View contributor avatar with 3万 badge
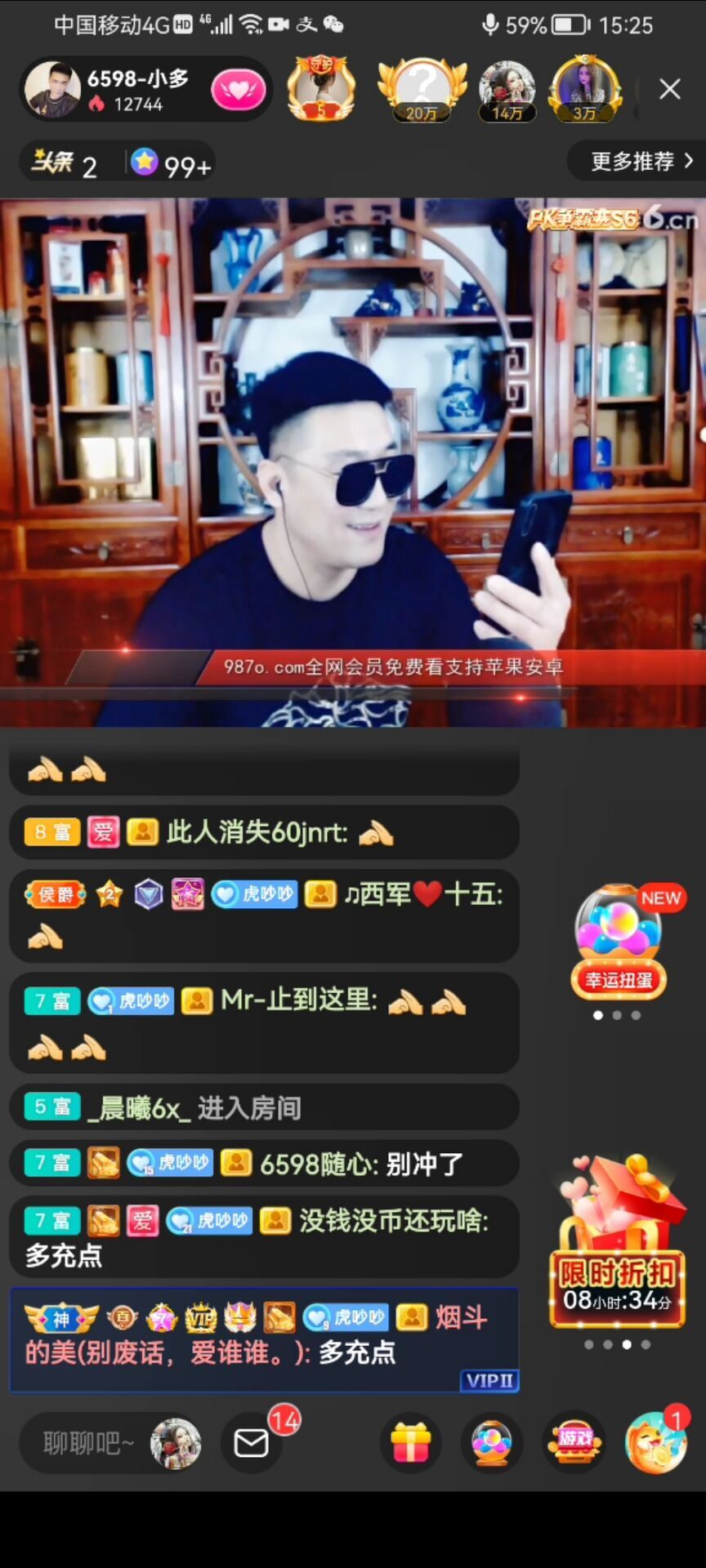The width and height of the screenshot is (706, 1568). click(x=584, y=88)
